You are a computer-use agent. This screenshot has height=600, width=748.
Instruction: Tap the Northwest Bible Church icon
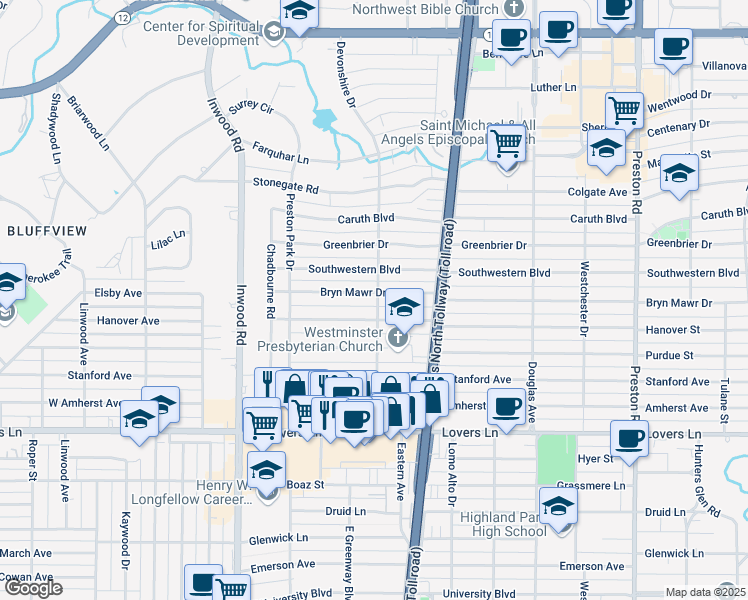click(514, 9)
